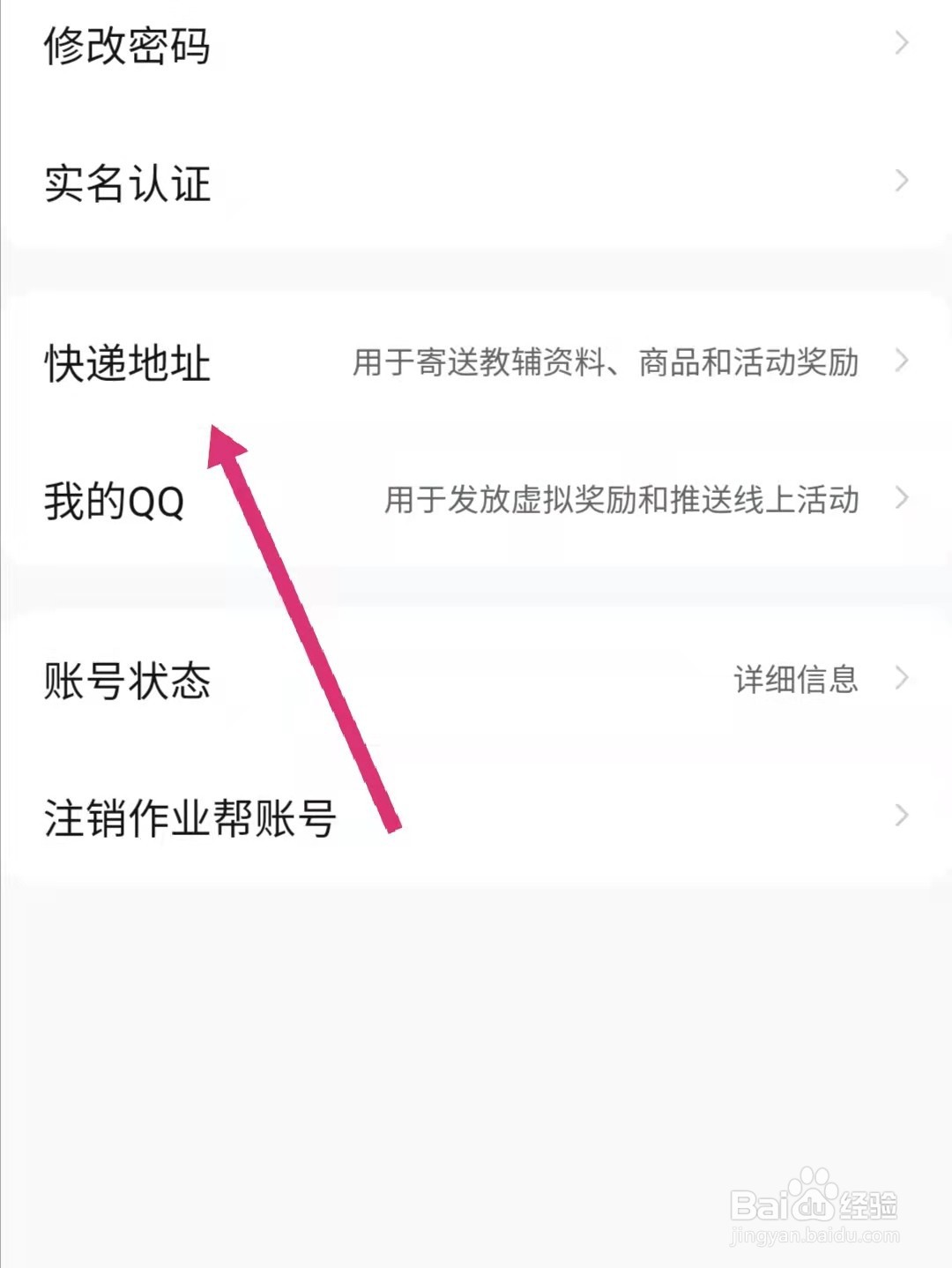Open the 详细信息 link for account status

[x=794, y=677]
